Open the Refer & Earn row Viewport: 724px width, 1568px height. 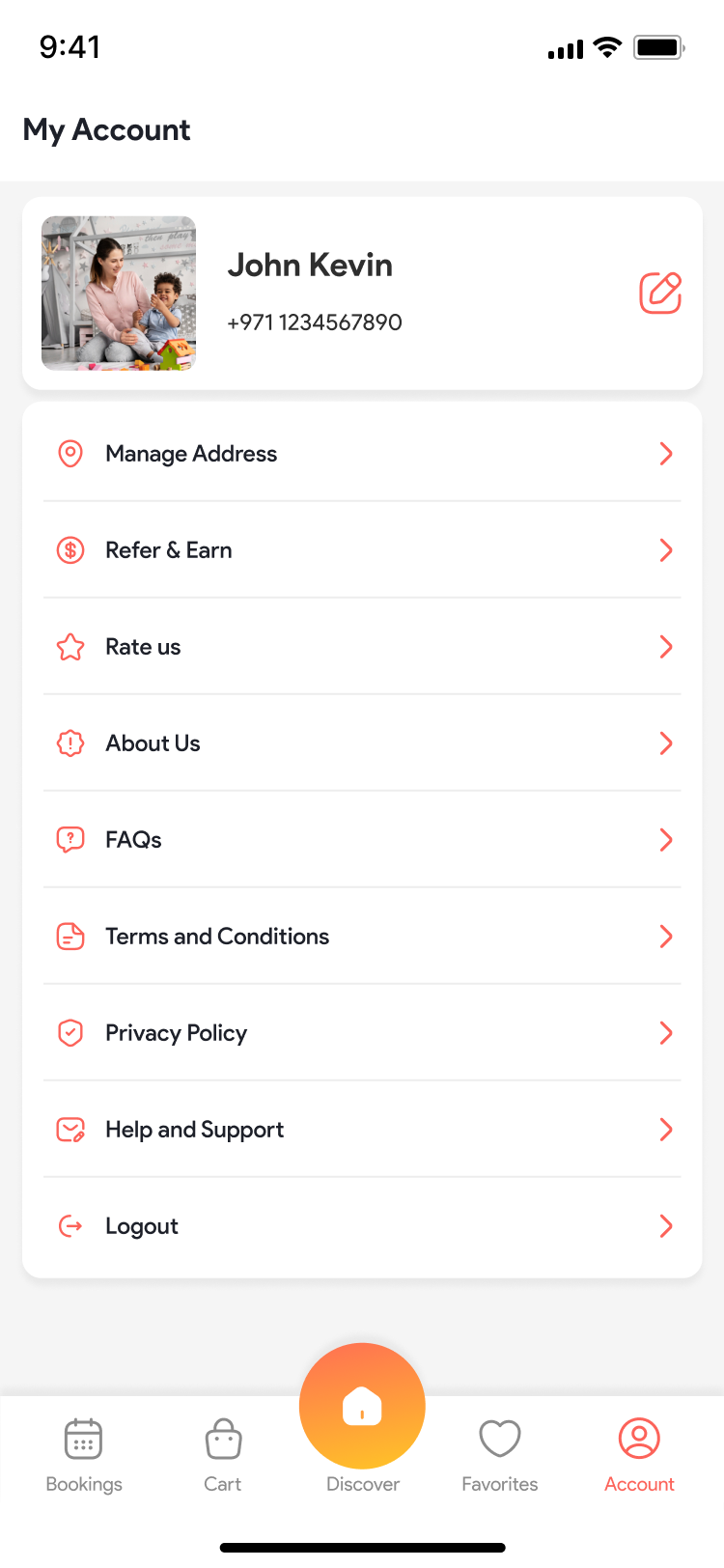(x=362, y=550)
